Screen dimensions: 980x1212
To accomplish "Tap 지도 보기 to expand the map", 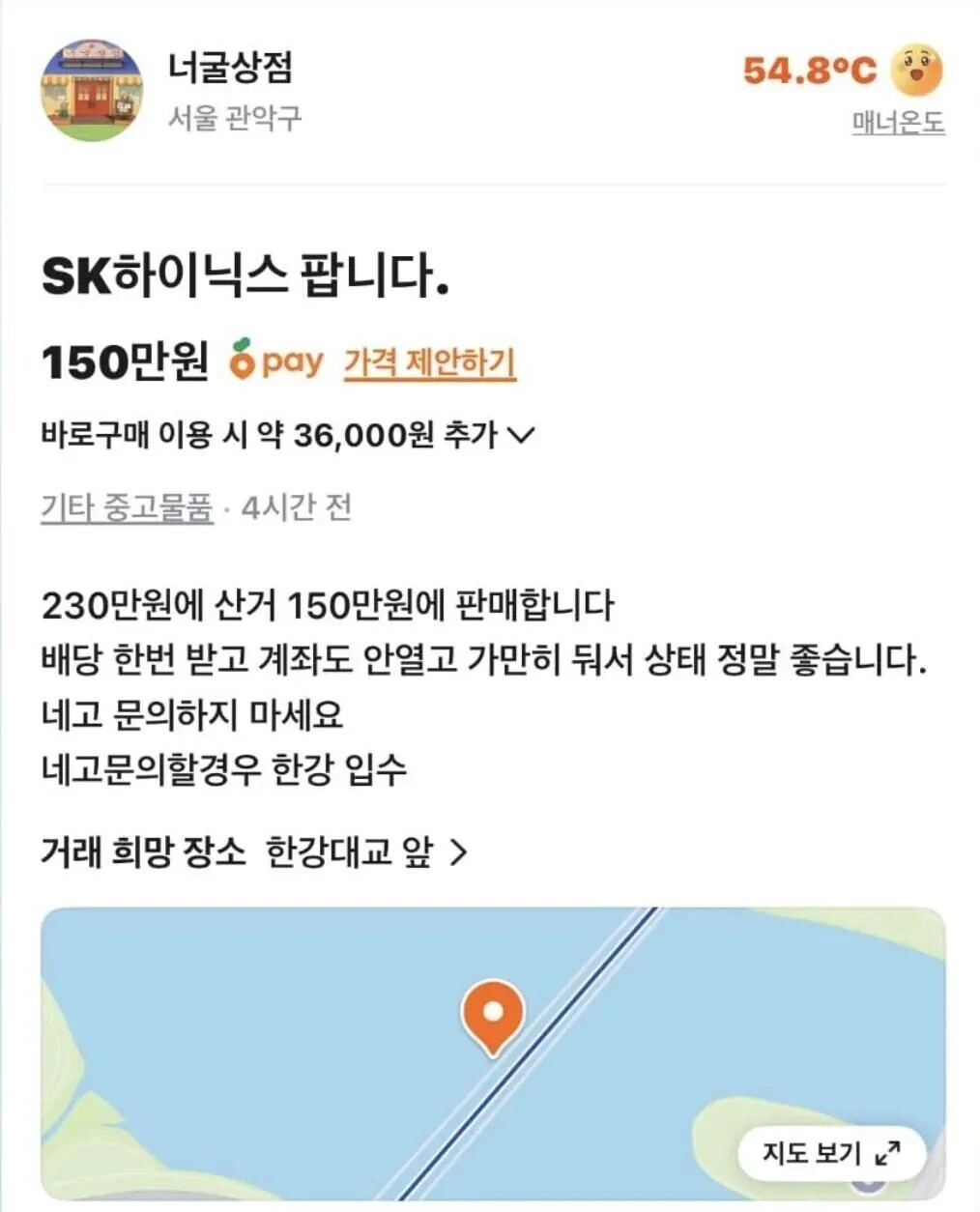I will tap(831, 1152).
